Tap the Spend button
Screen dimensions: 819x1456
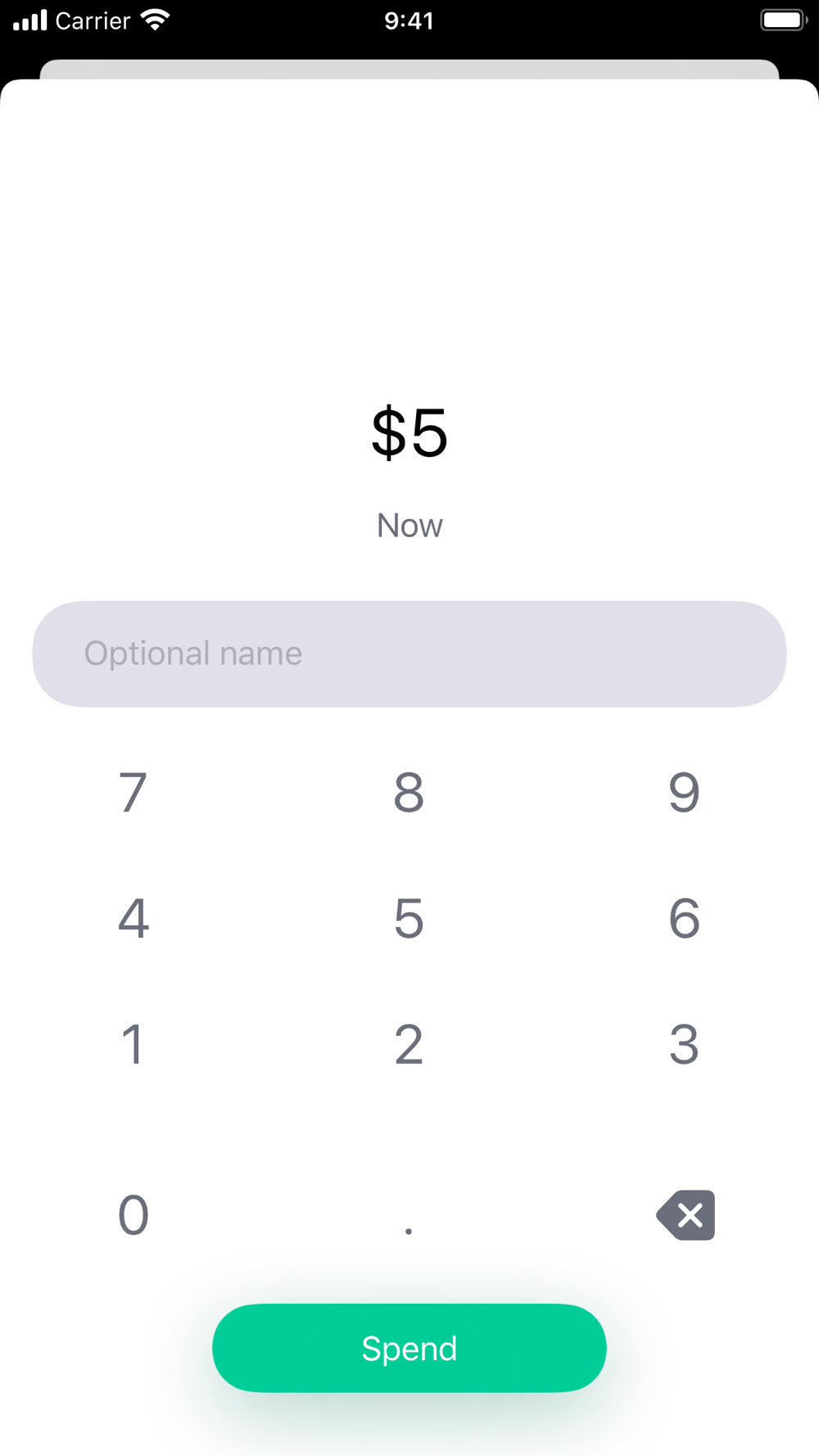(x=409, y=1348)
